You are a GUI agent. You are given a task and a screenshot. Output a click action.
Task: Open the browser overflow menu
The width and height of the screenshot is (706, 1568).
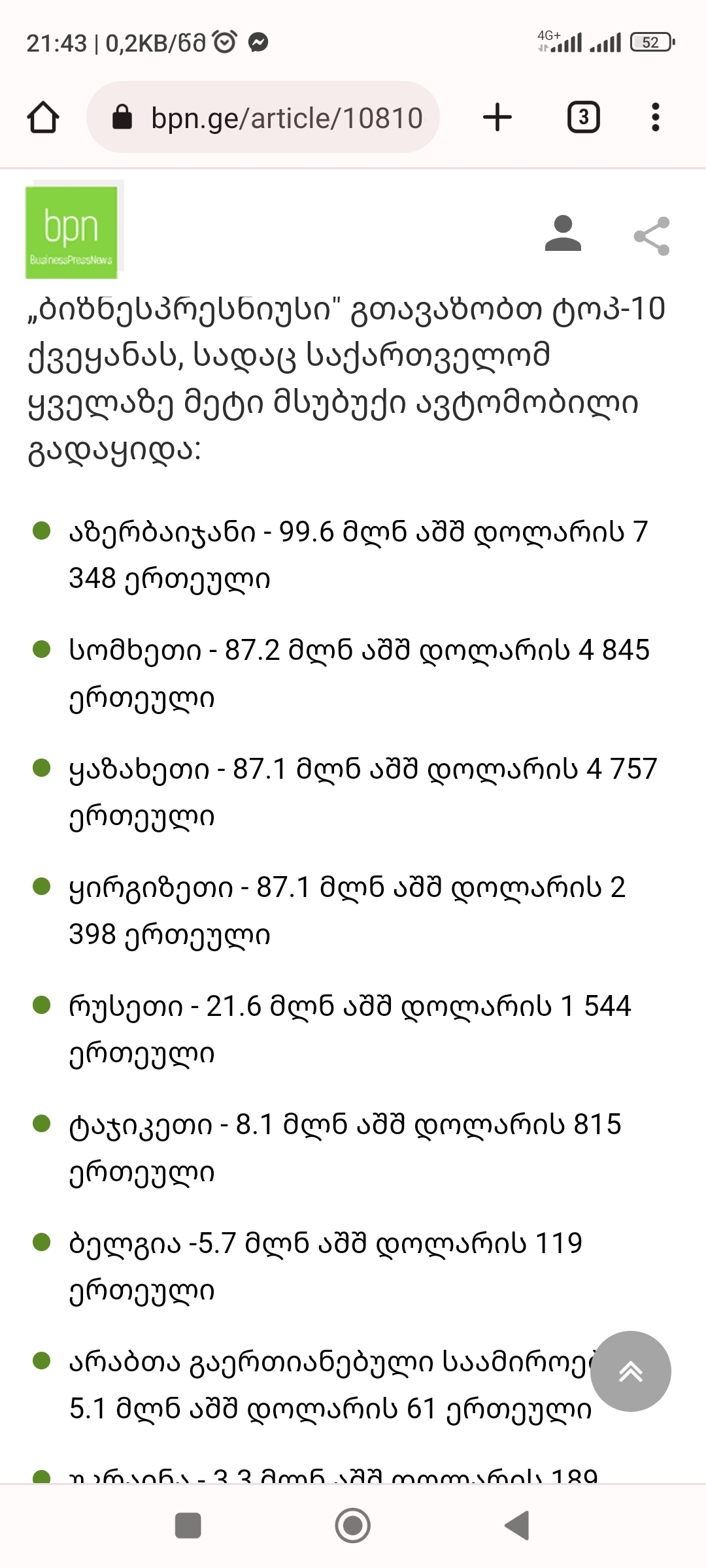pyautogui.click(x=656, y=118)
